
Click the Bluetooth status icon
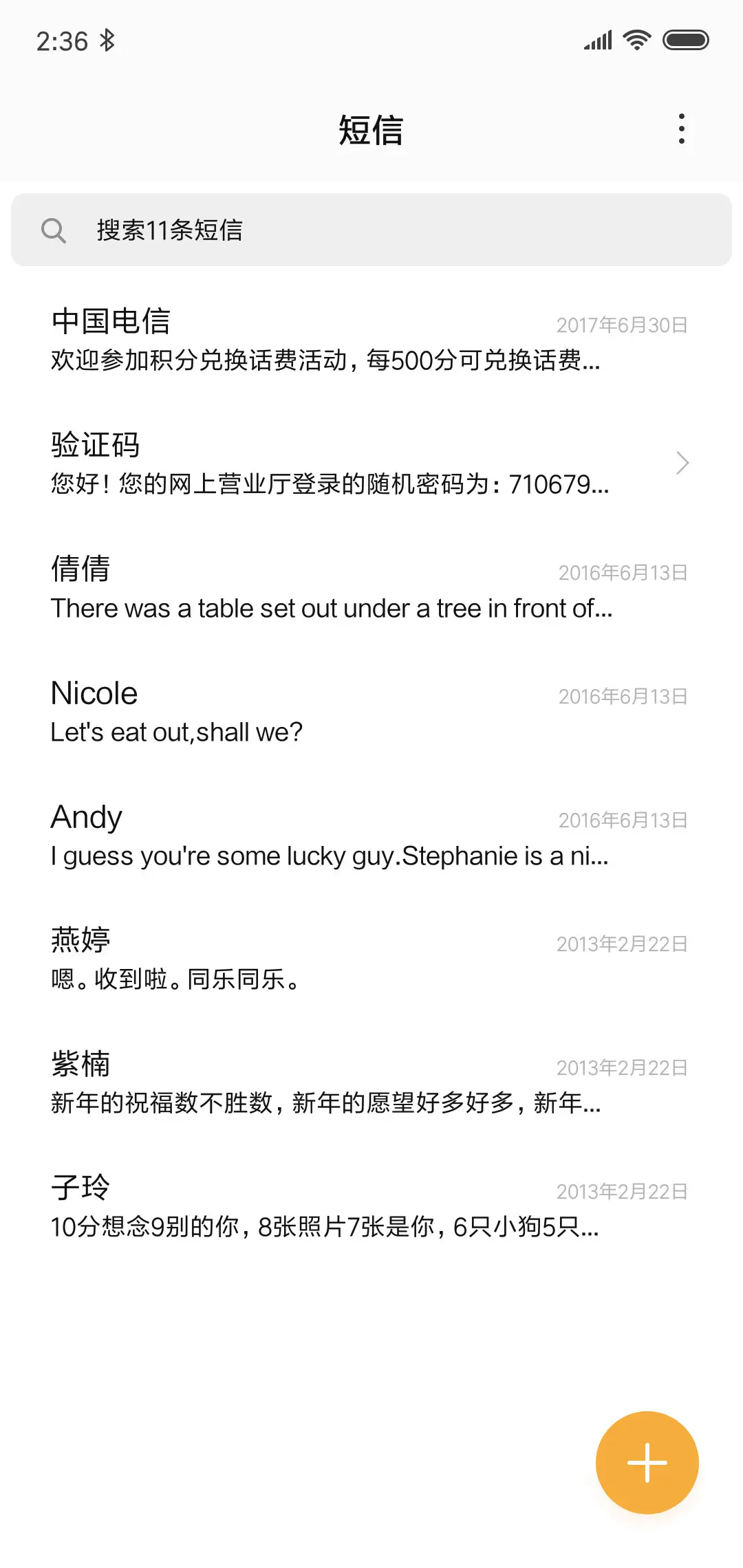click(x=107, y=40)
